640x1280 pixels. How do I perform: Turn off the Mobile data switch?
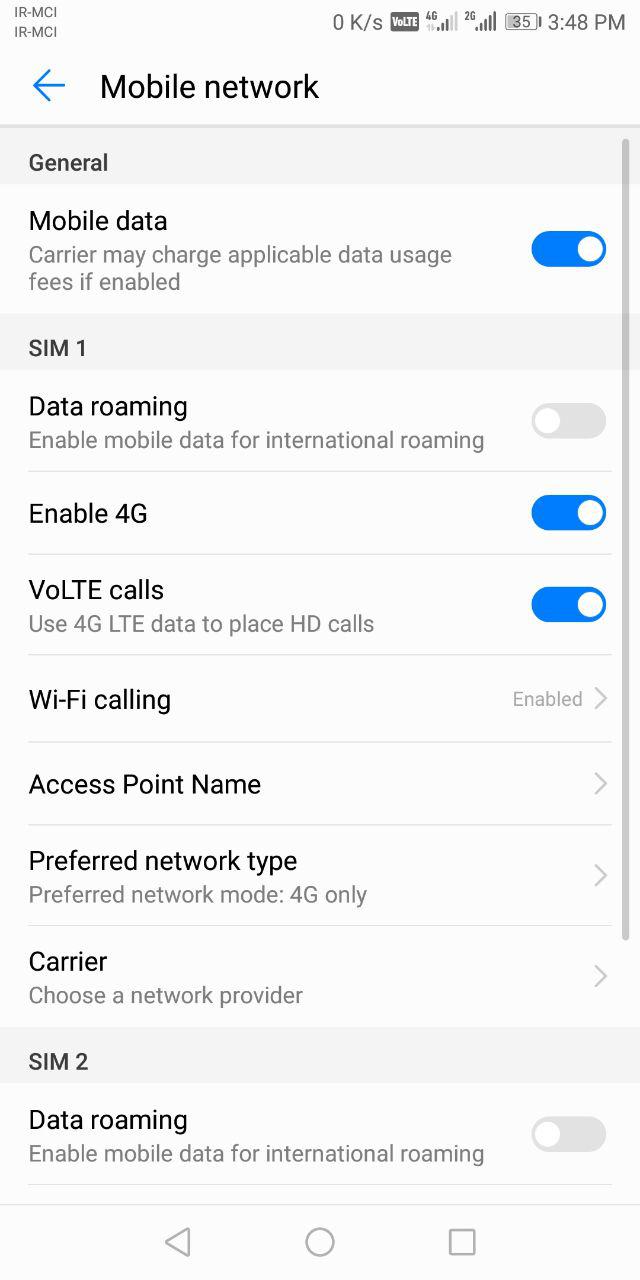[568, 249]
